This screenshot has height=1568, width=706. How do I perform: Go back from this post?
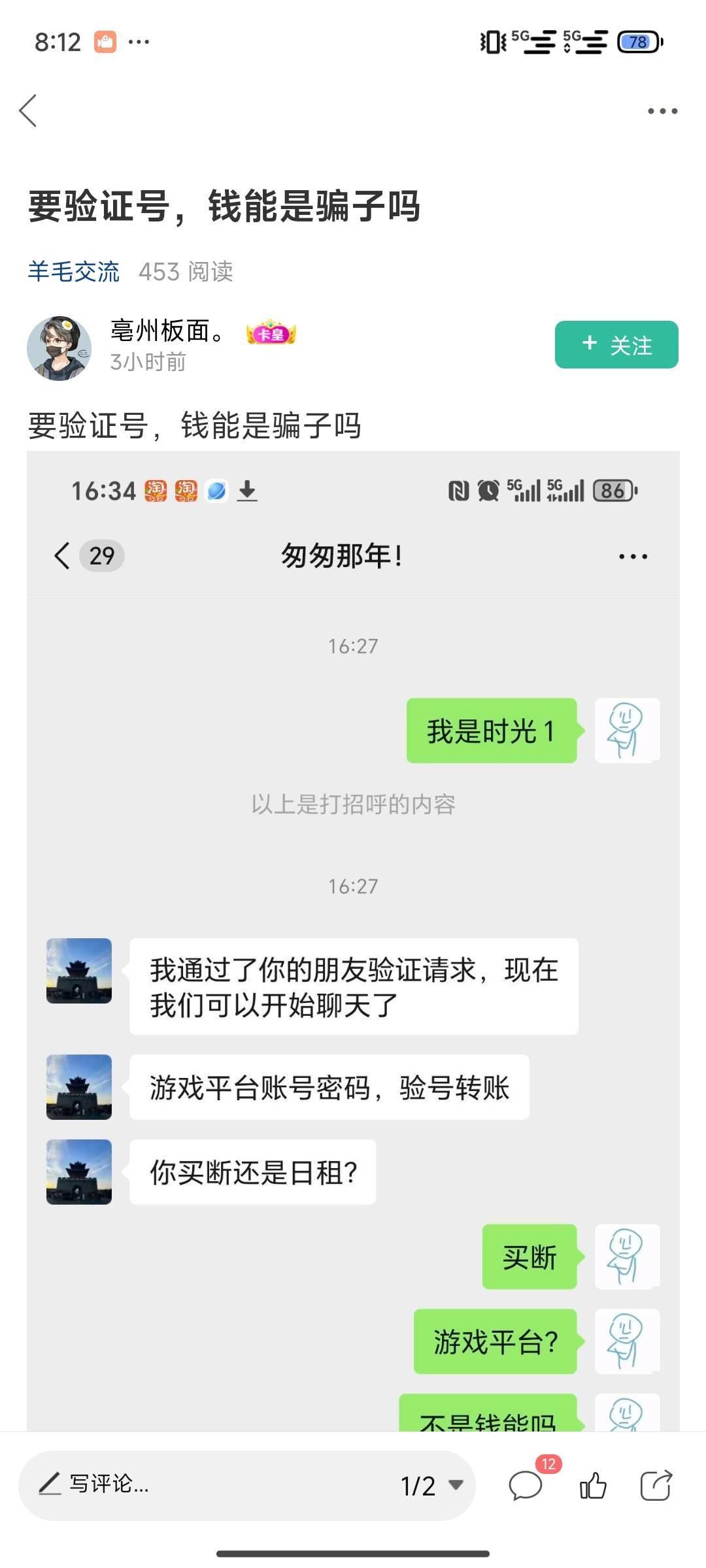[x=28, y=110]
